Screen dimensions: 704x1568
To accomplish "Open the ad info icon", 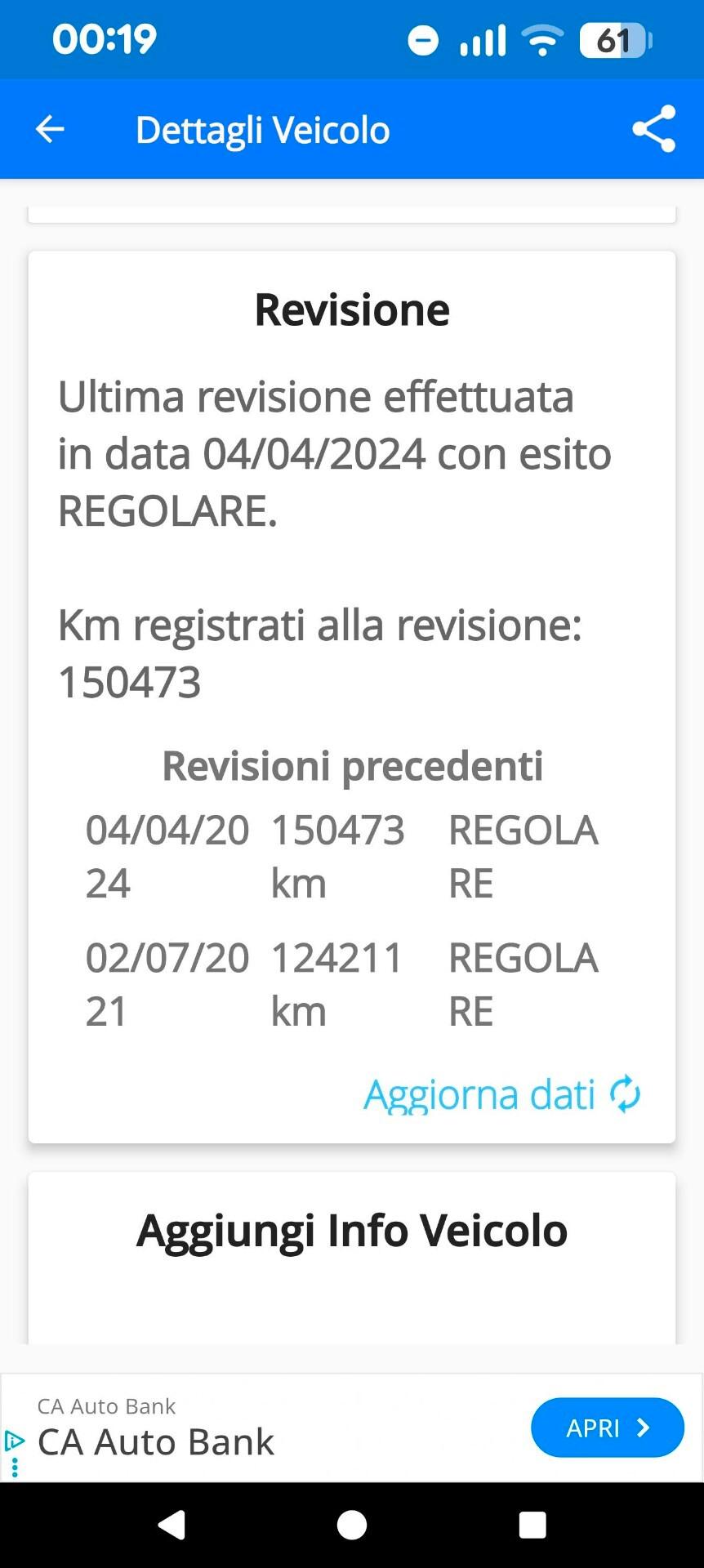I will pos(14,1441).
